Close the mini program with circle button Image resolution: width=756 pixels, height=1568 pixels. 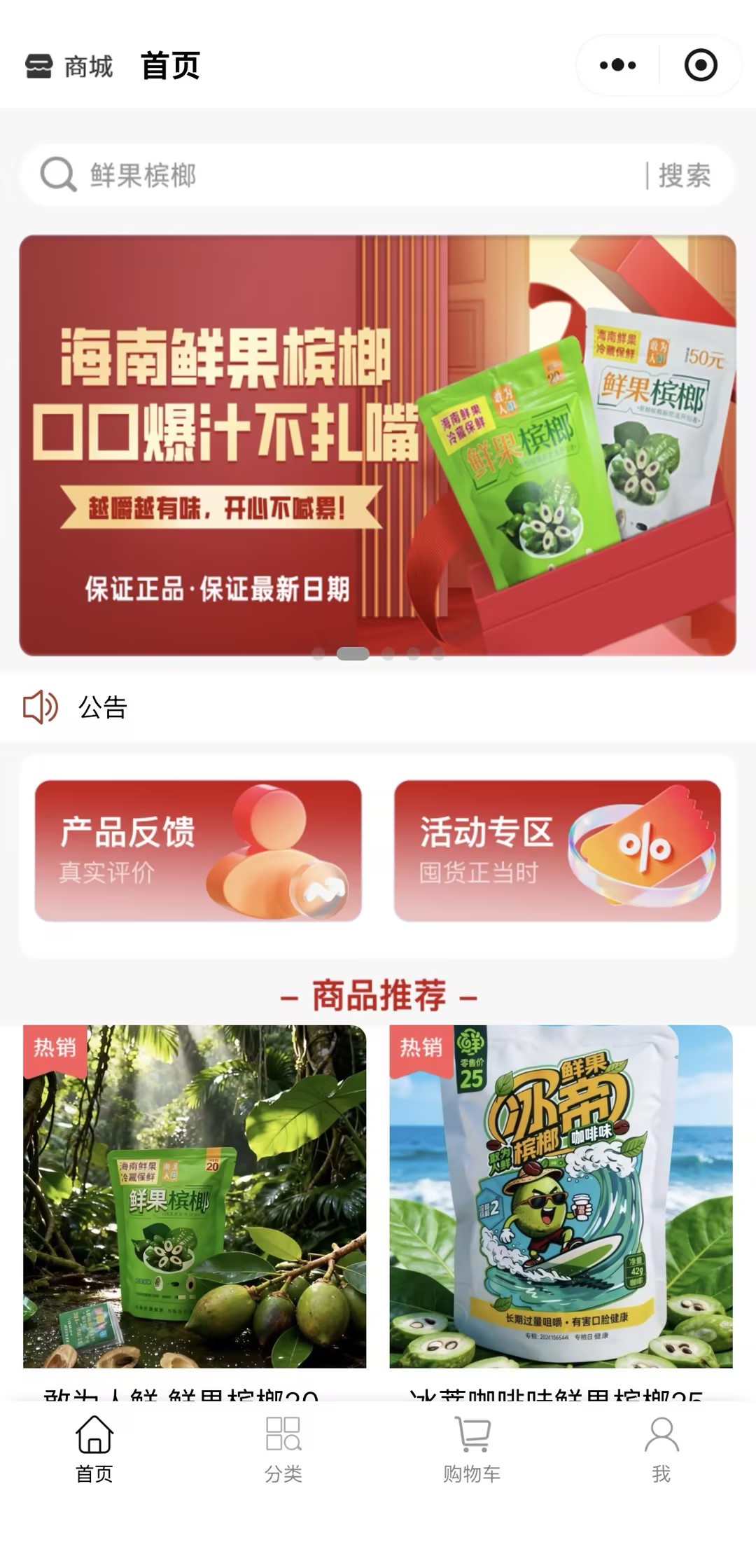(700, 66)
